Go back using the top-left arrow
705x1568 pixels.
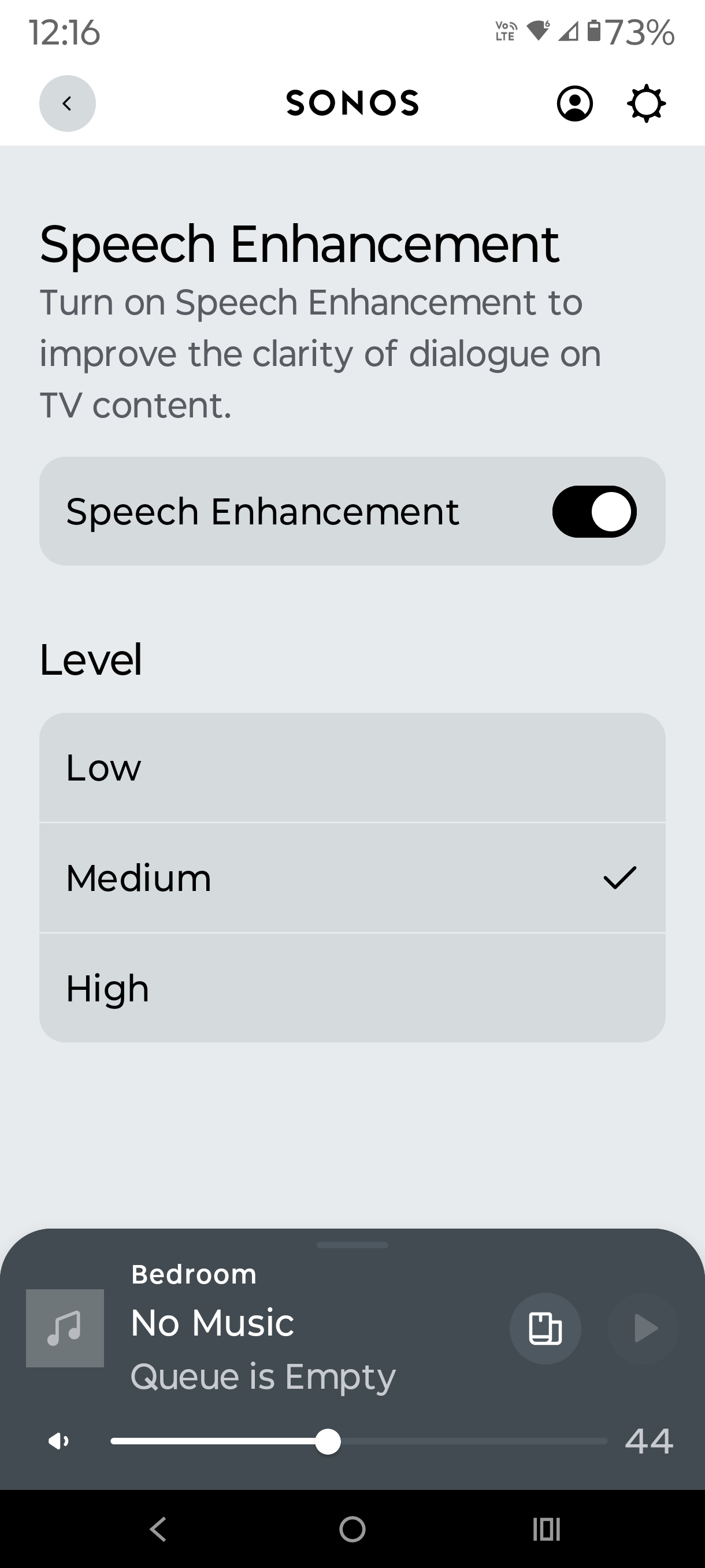(67, 103)
